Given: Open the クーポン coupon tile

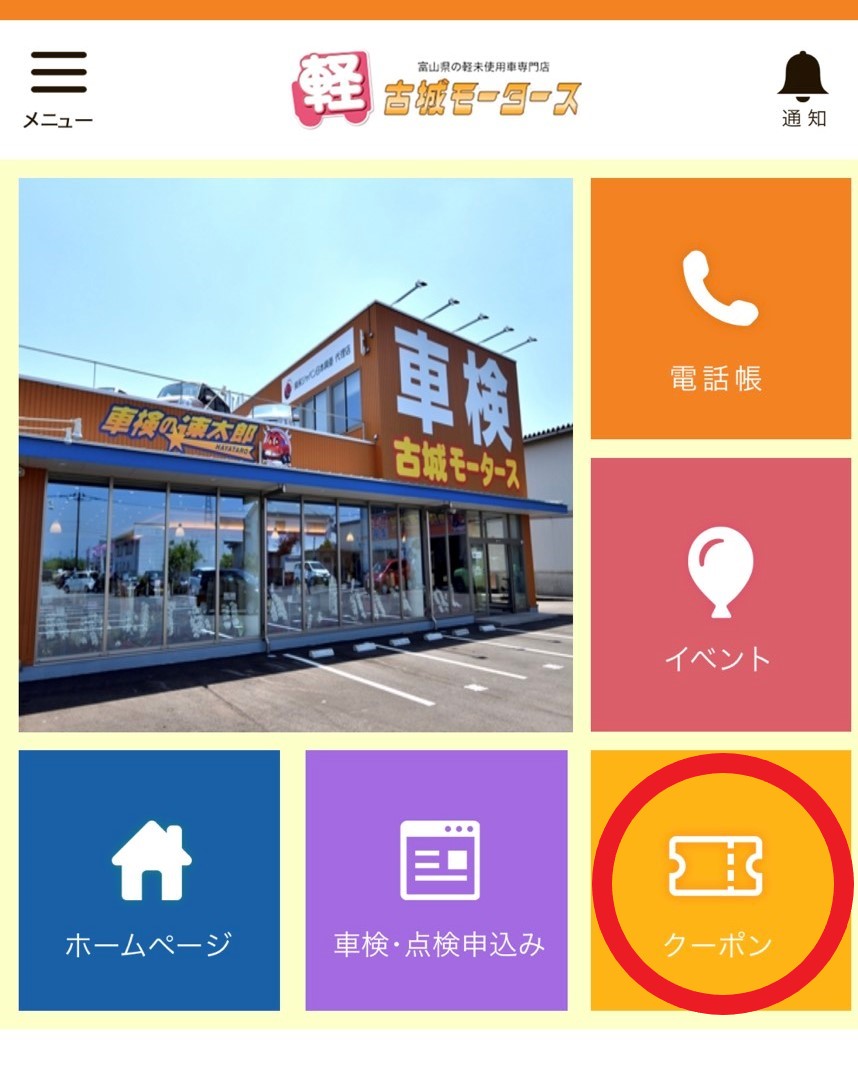Looking at the screenshot, I should click(x=720, y=880).
